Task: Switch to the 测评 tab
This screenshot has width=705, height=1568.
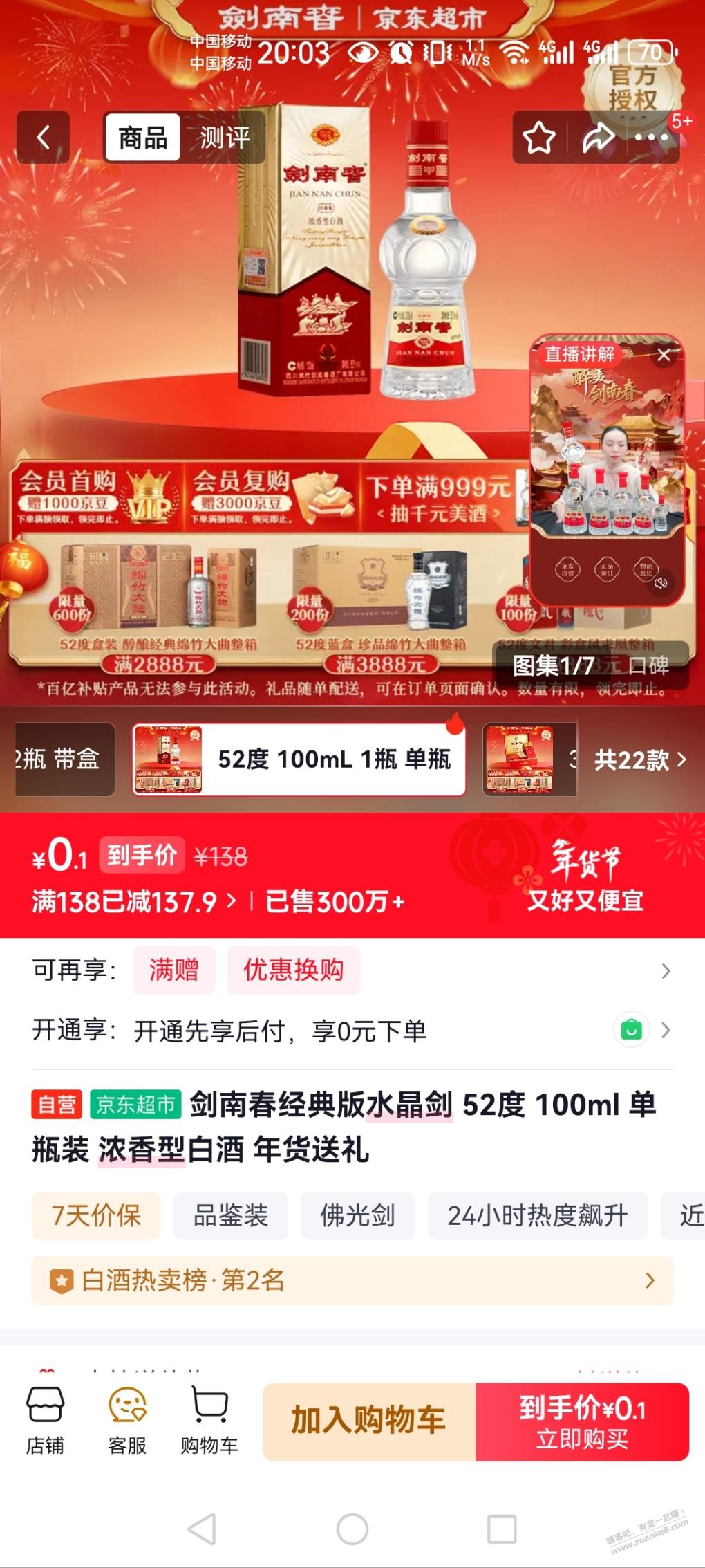Action: (x=225, y=138)
